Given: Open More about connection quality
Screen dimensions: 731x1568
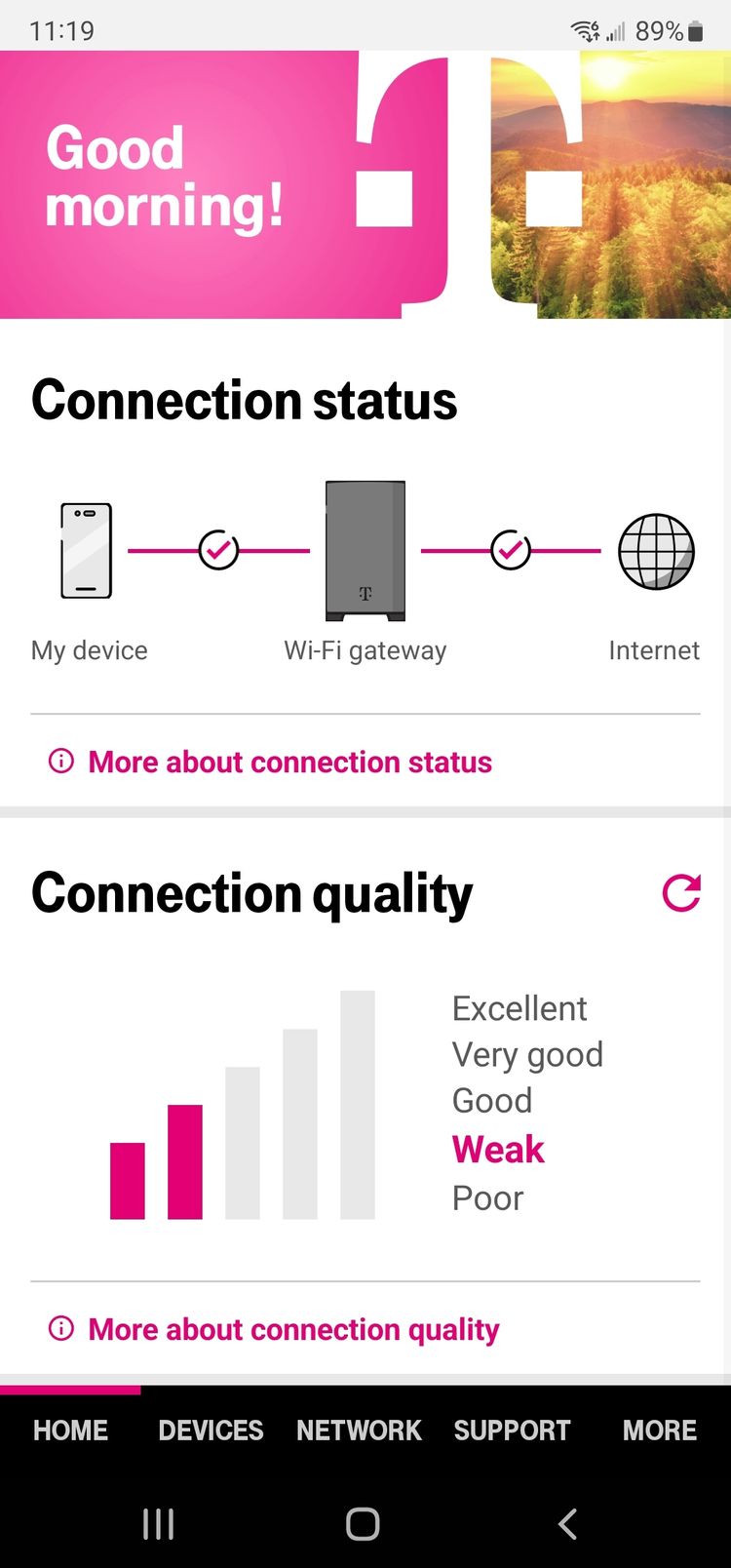Looking at the screenshot, I should point(292,1329).
